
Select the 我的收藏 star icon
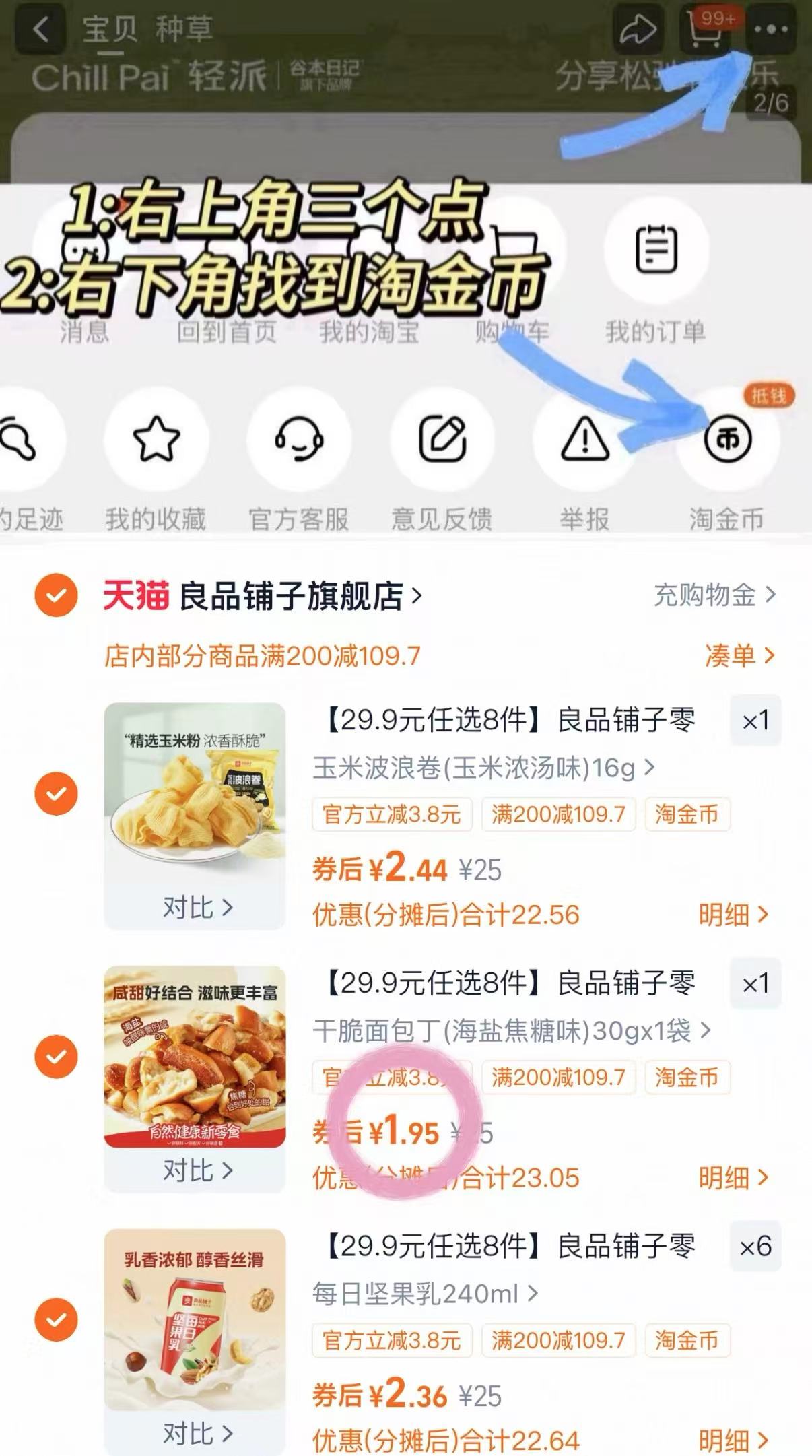[155, 438]
